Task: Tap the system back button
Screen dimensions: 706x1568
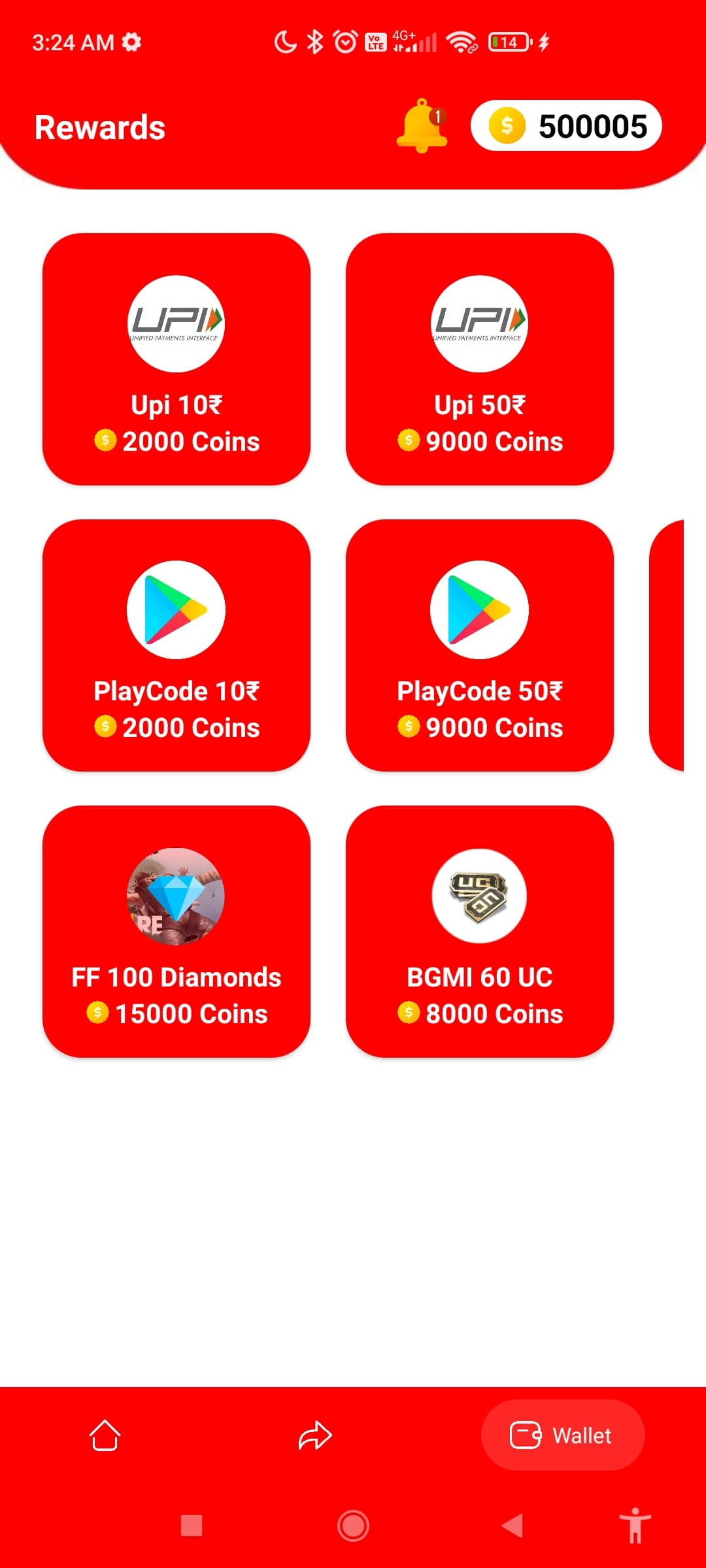Action: click(x=513, y=1526)
